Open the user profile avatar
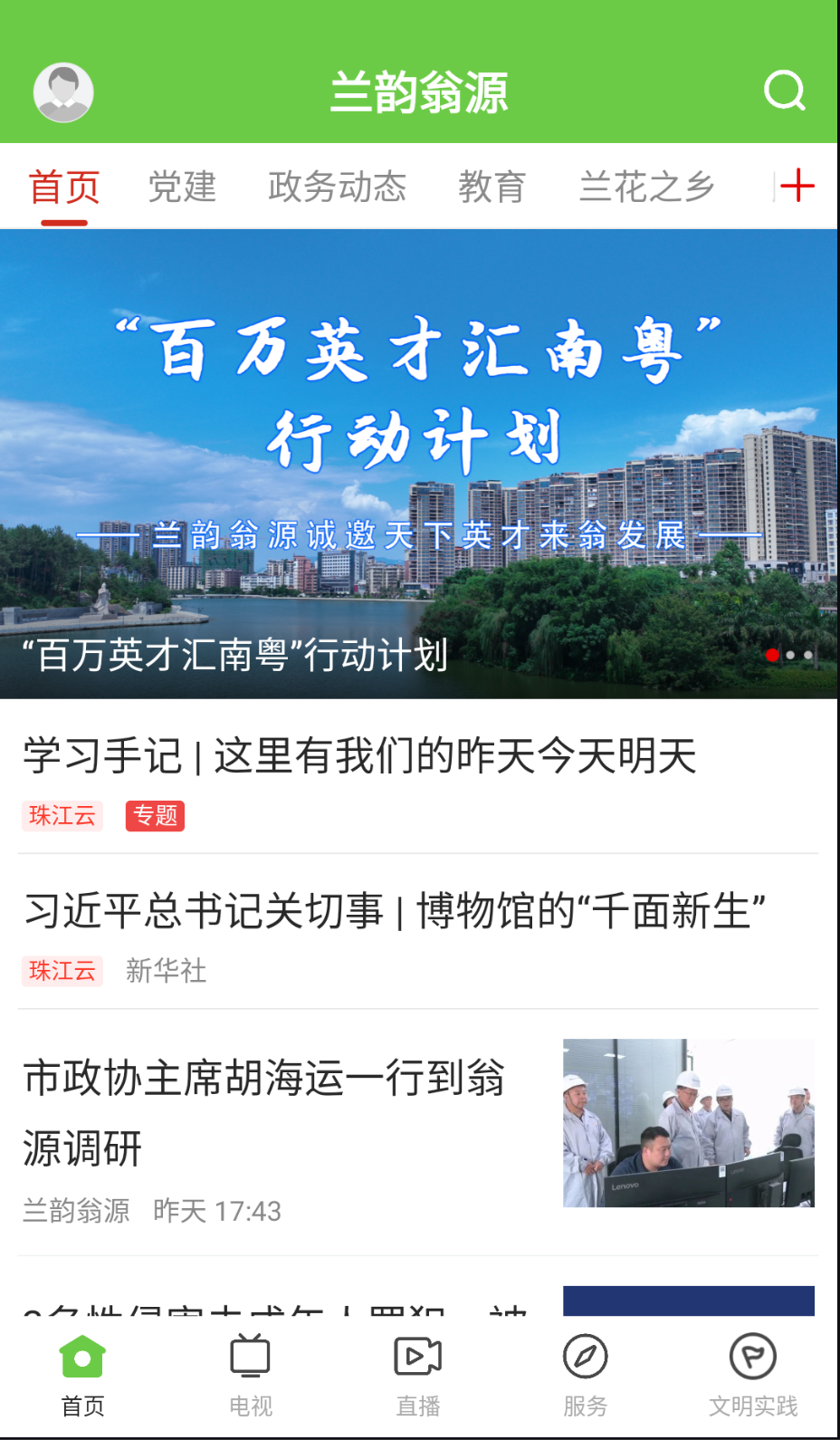The height and width of the screenshot is (1440, 840). (62, 91)
